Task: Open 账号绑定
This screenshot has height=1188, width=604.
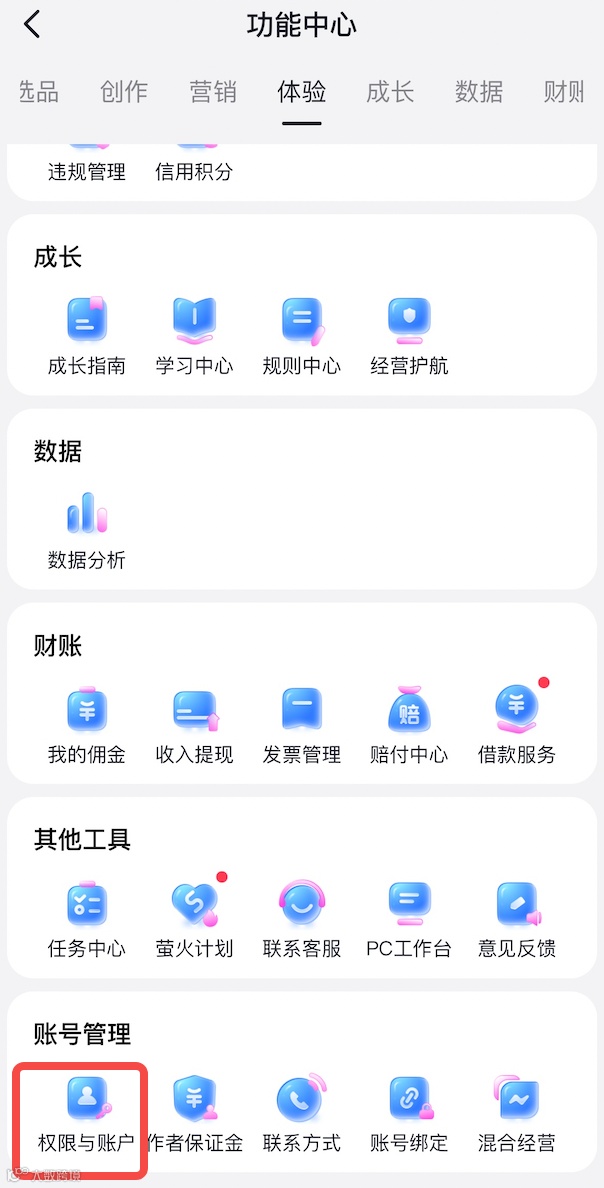Action: pos(409,1112)
